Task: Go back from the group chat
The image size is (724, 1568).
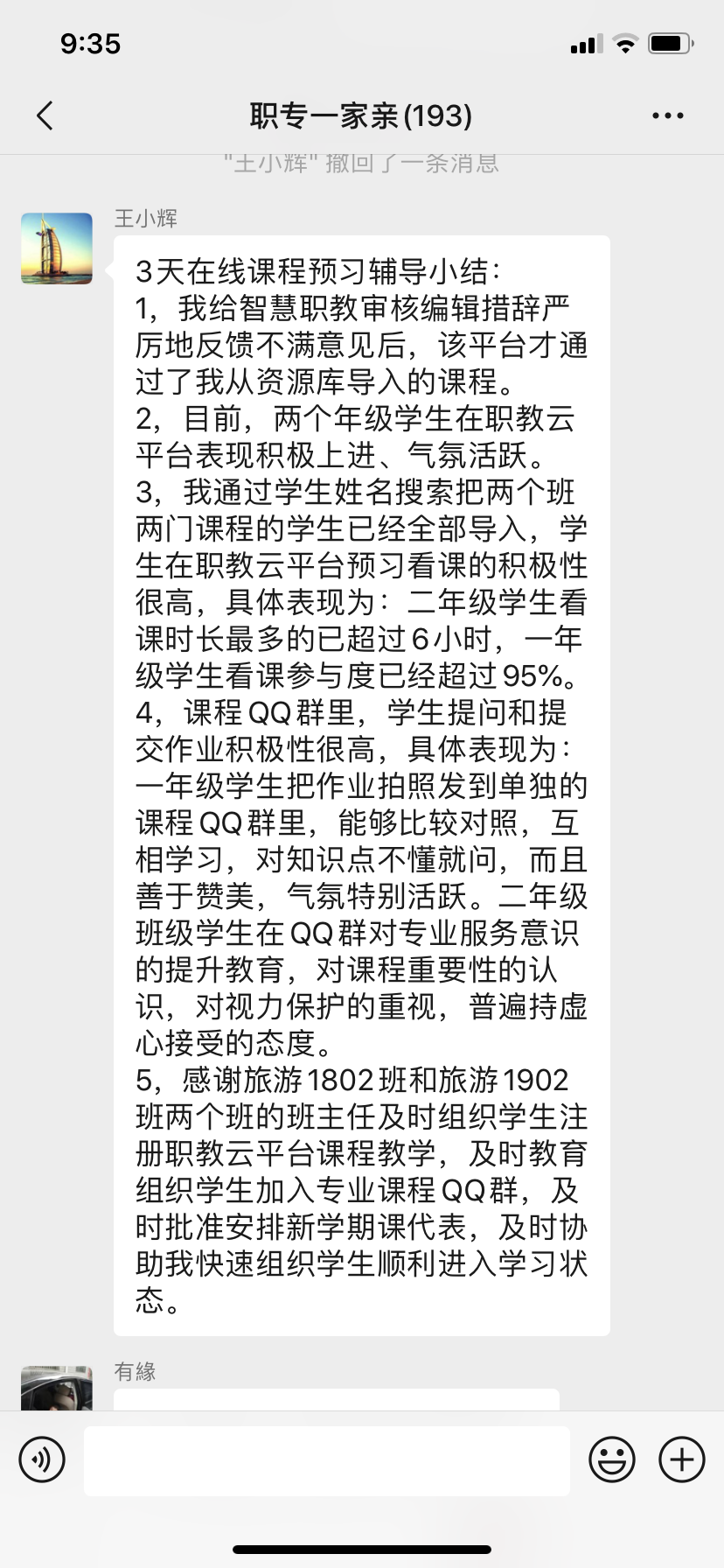Action: [x=45, y=115]
